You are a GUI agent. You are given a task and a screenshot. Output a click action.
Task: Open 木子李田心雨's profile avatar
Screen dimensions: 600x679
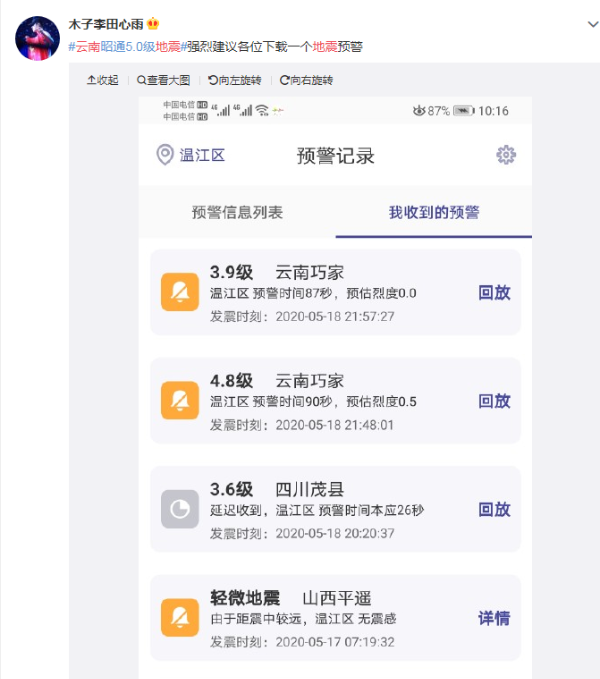(x=37, y=38)
